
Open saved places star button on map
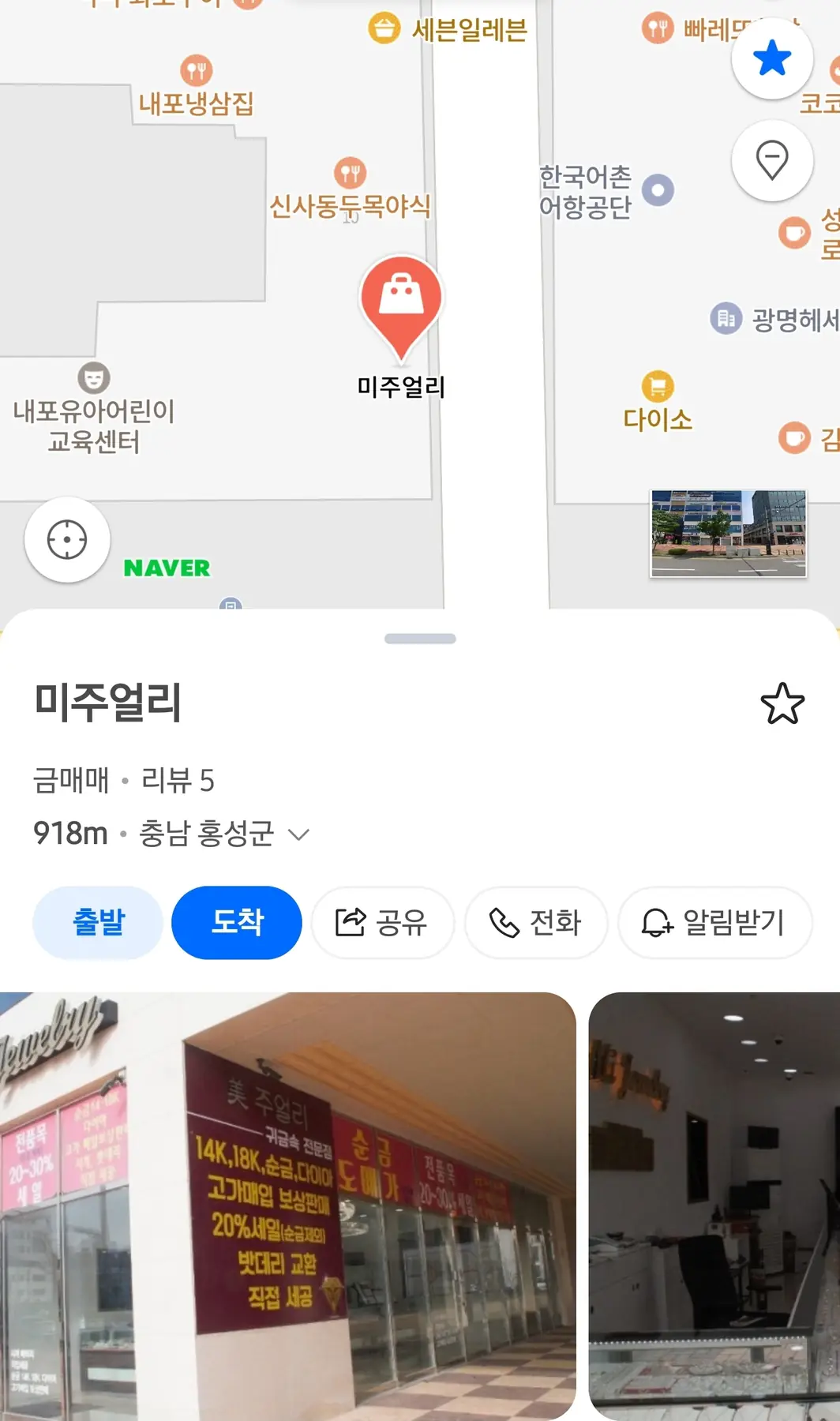pos(771,58)
